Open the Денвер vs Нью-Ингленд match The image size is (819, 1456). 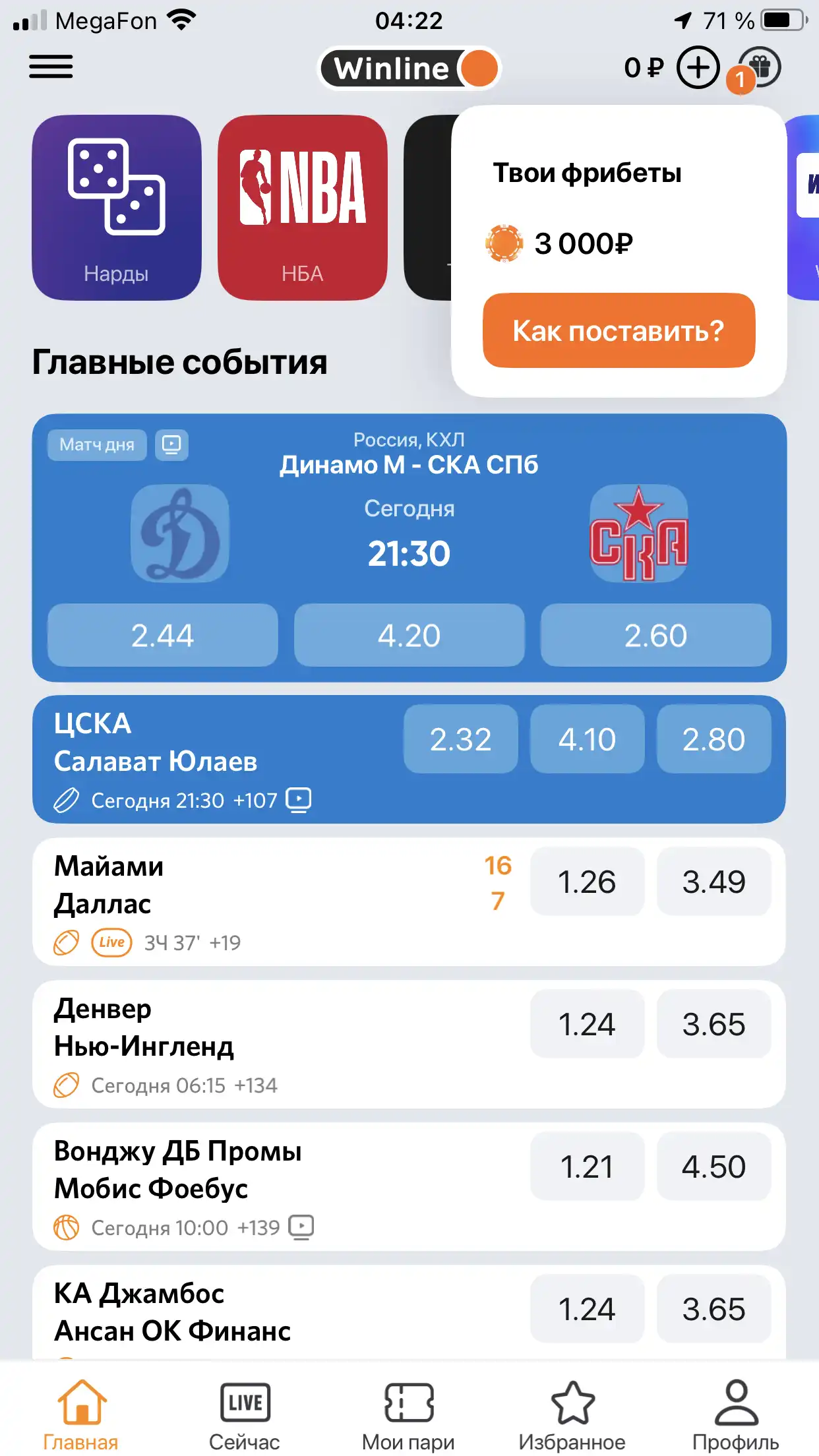[x=264, y=1045]
